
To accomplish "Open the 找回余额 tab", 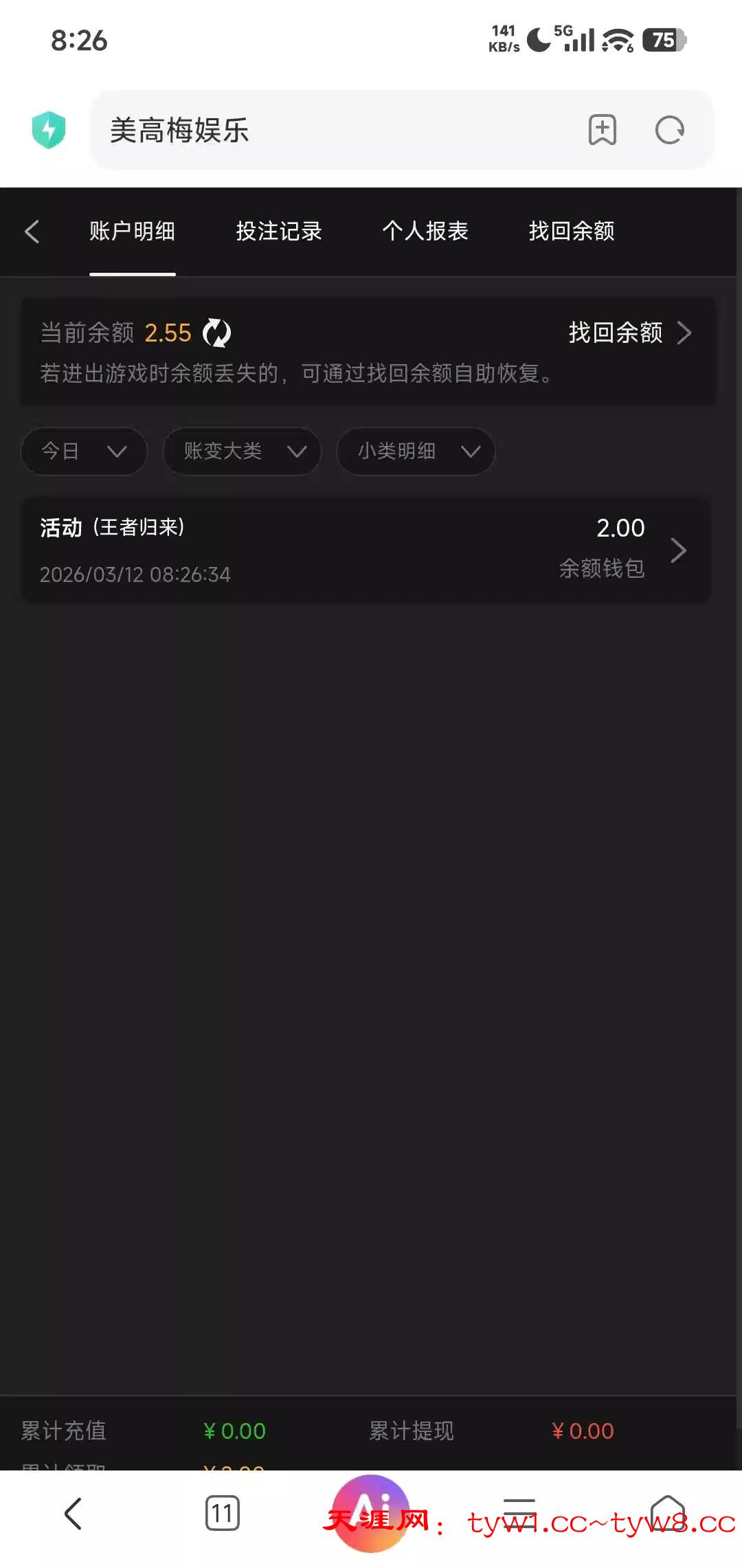I will point(571,232).
